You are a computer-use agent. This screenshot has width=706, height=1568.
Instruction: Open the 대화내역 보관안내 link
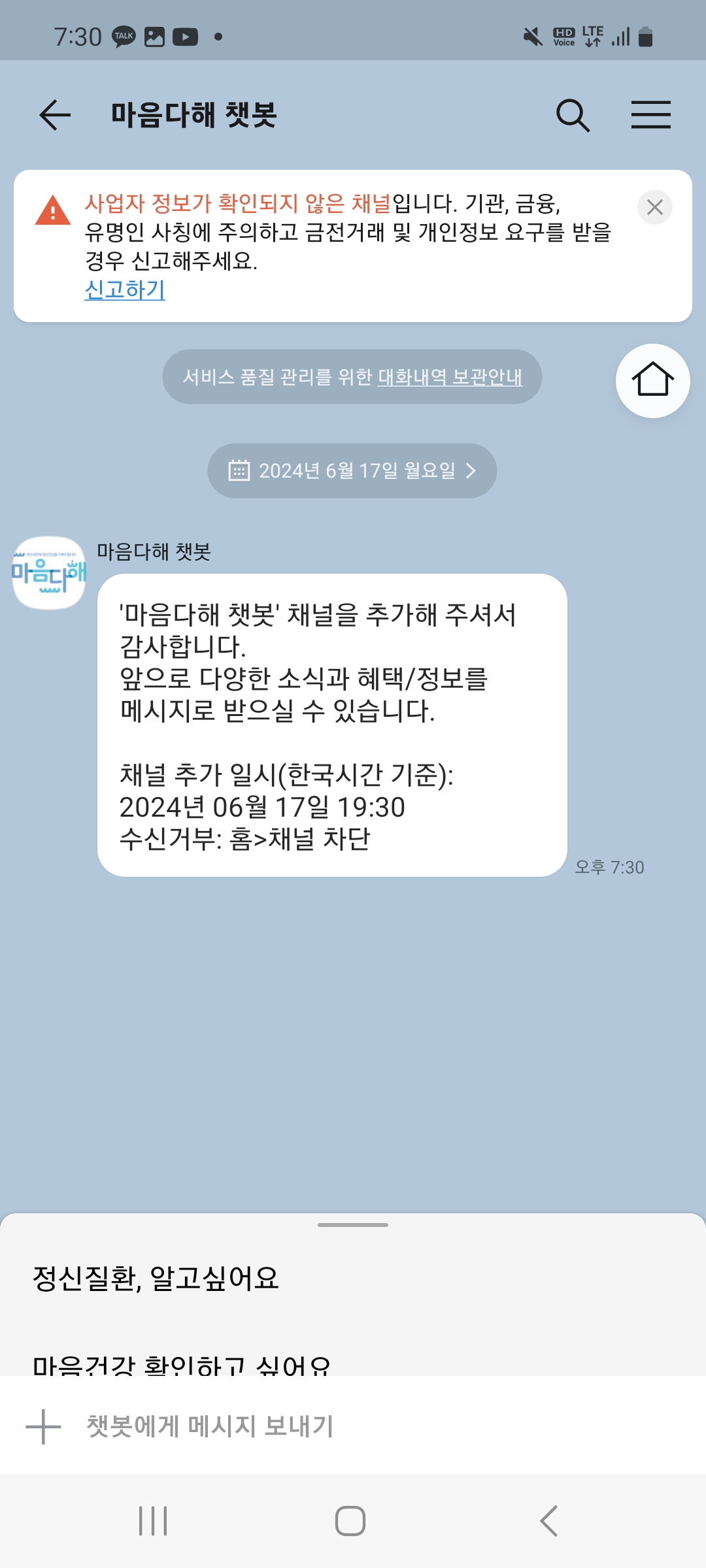pyautogui.click(x=450, y=377)
